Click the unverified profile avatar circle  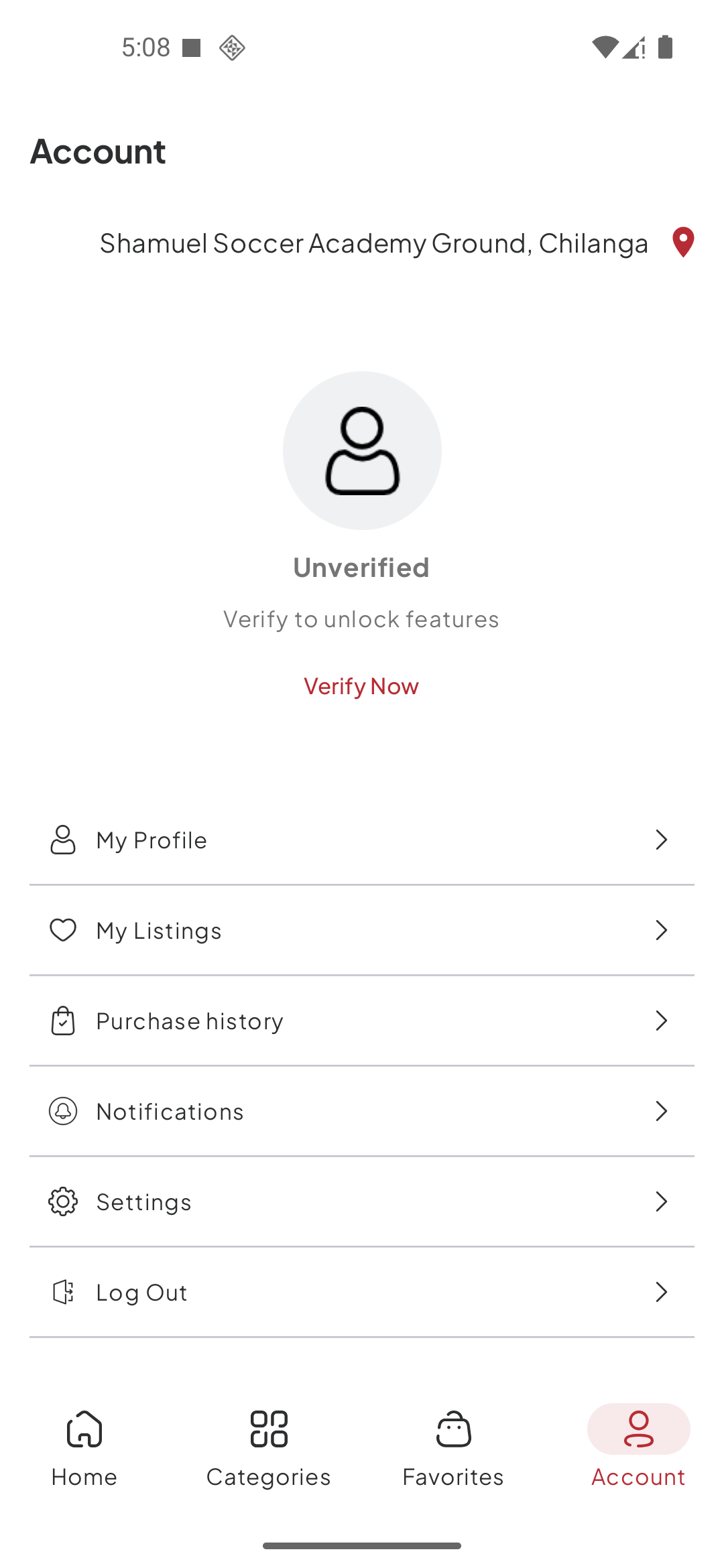click(x=362, y=450)
